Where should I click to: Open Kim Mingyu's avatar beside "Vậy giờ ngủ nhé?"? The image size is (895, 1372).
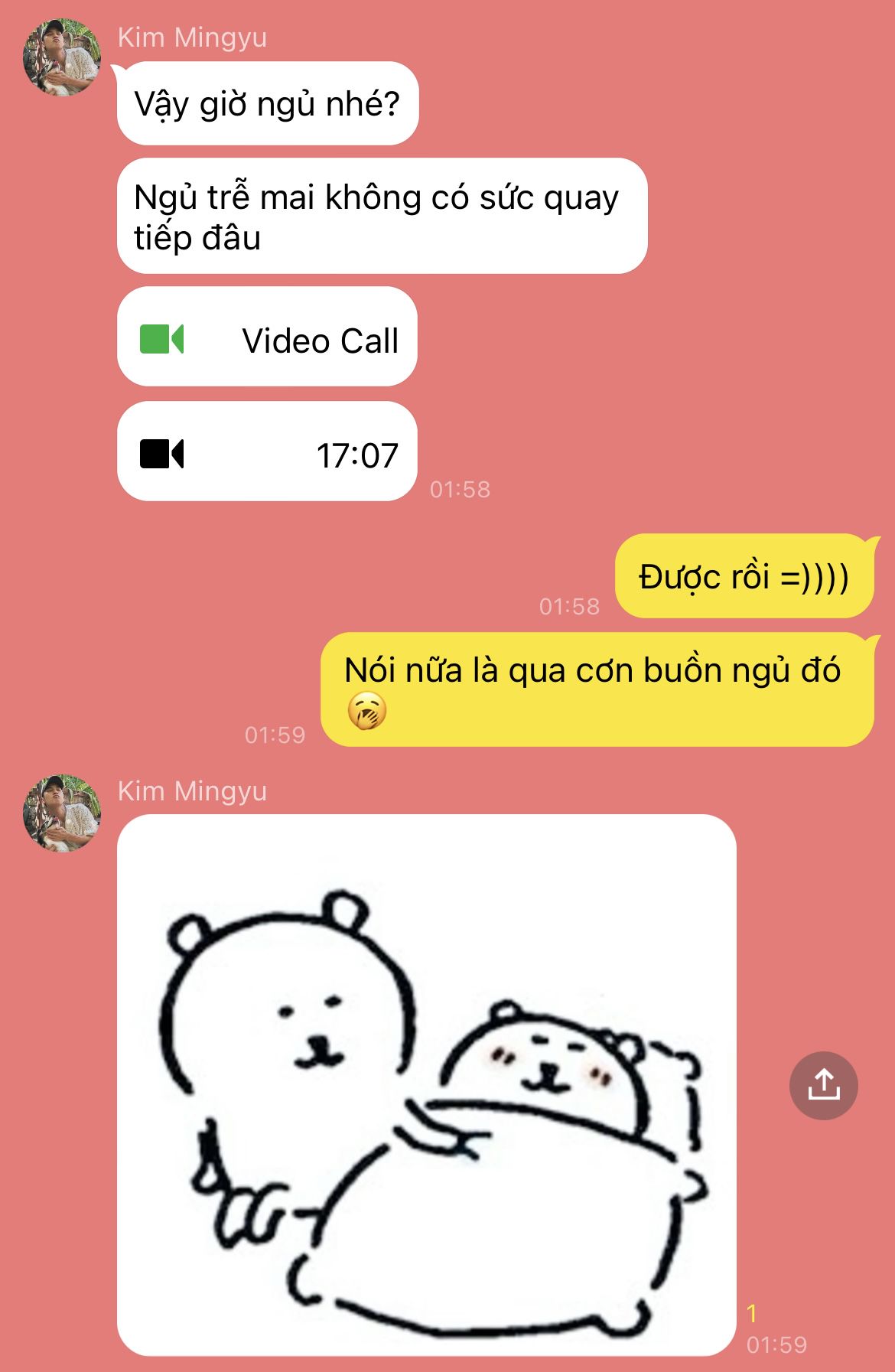62,58
